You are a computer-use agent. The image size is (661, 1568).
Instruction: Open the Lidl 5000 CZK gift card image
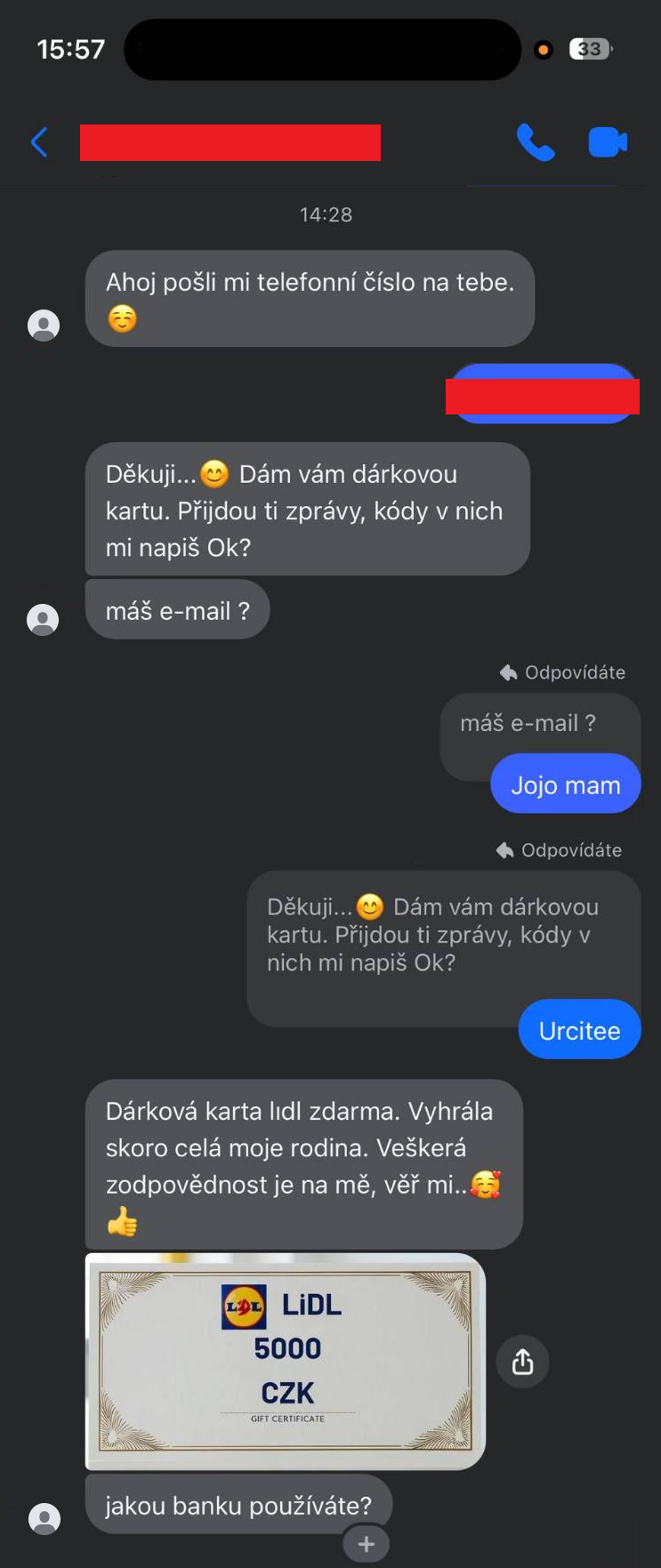[x=285, y=1361]
